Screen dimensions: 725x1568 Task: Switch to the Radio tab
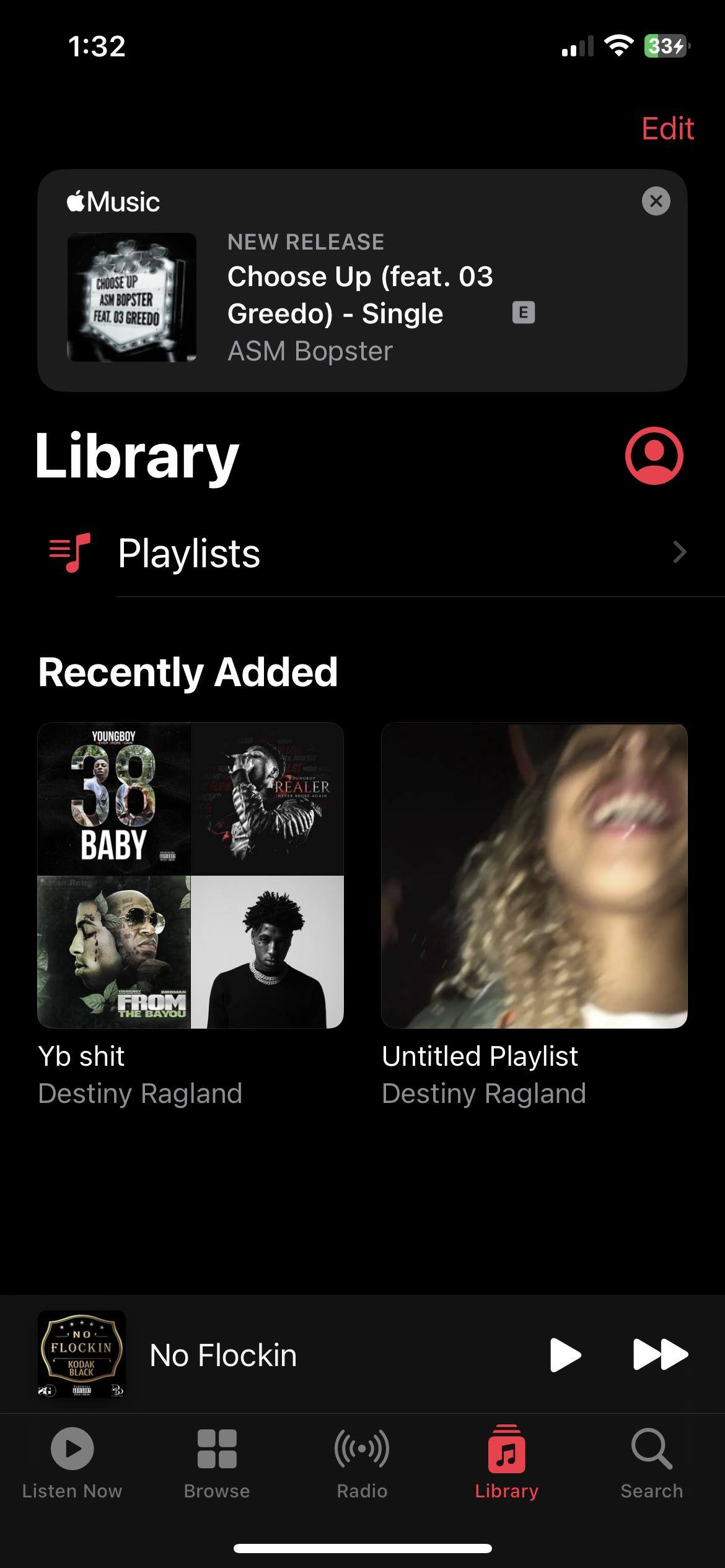[x=362, y=1464]
